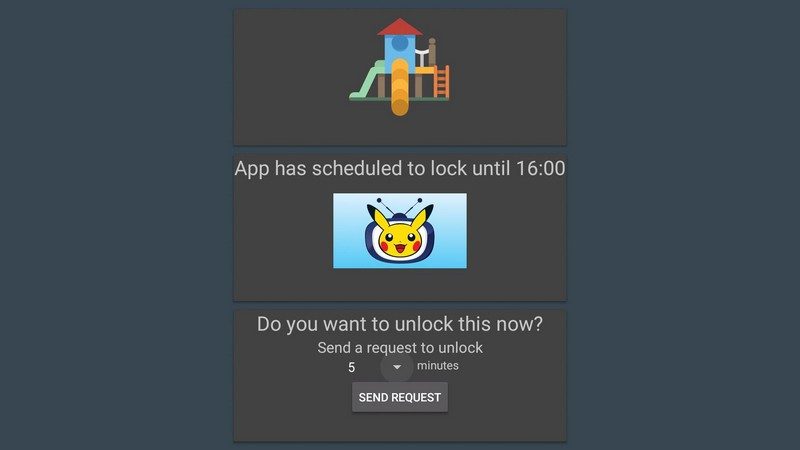Expand the minutes dropdown arrow
Image resolution: width=800 pixels, height=450 pixels.
(x=397, y=367)
